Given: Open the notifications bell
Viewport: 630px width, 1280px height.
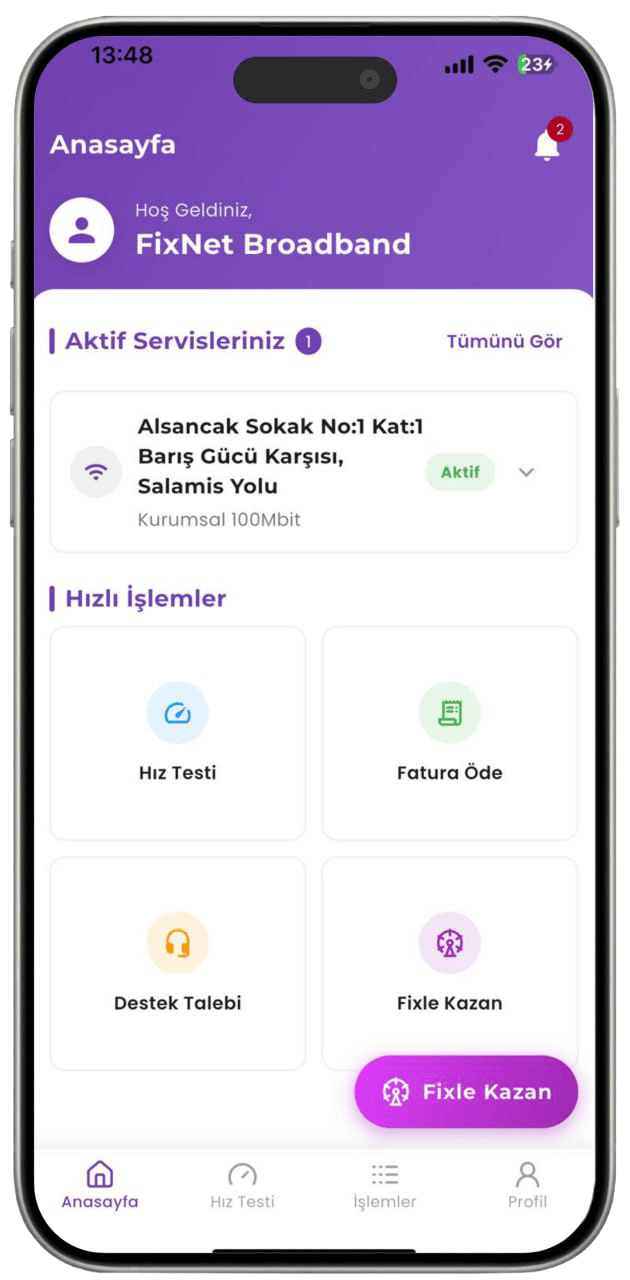Looking at the screenshot, I should [547, 145].
